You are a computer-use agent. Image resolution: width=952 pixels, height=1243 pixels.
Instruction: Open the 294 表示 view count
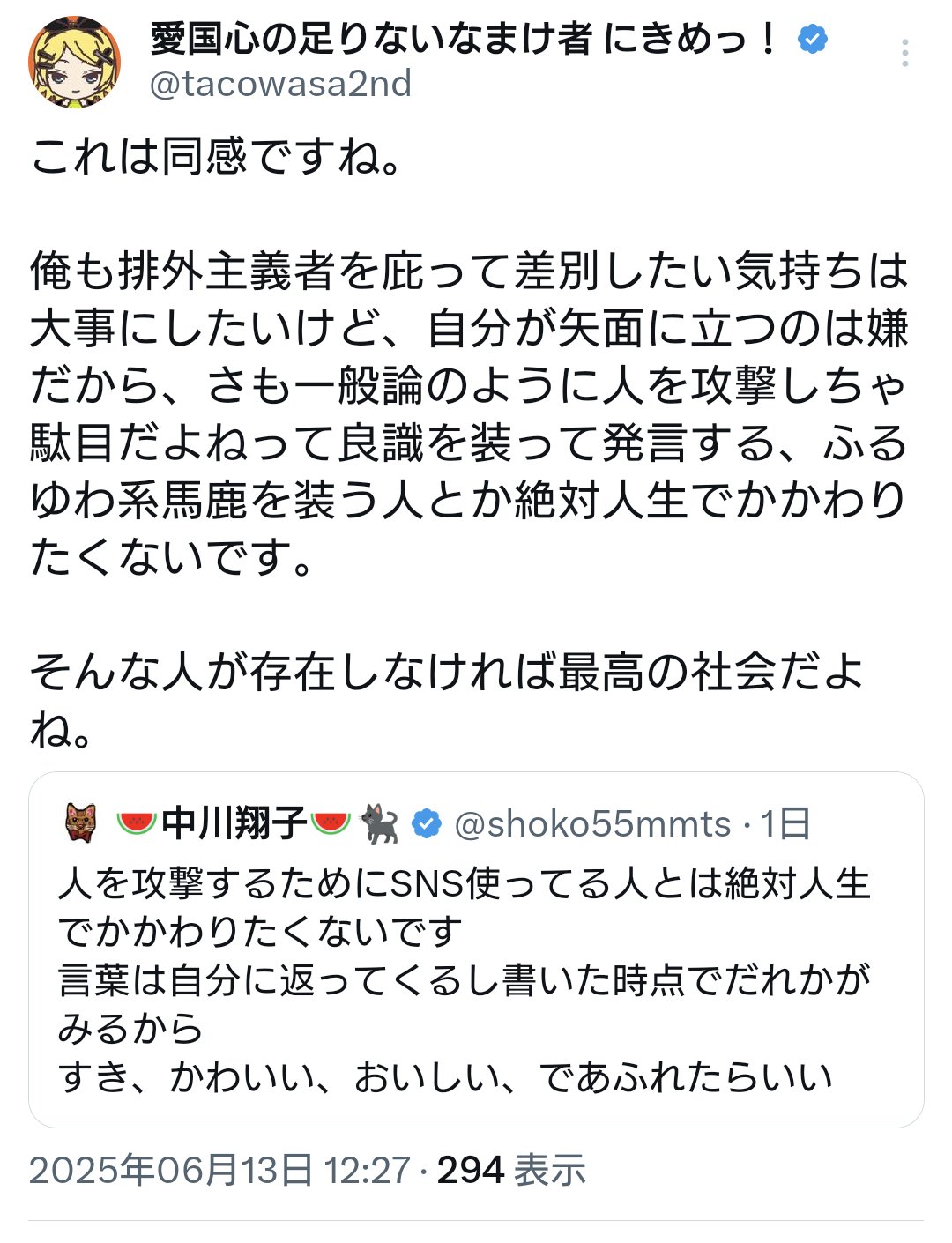[x=511, y=1171]
